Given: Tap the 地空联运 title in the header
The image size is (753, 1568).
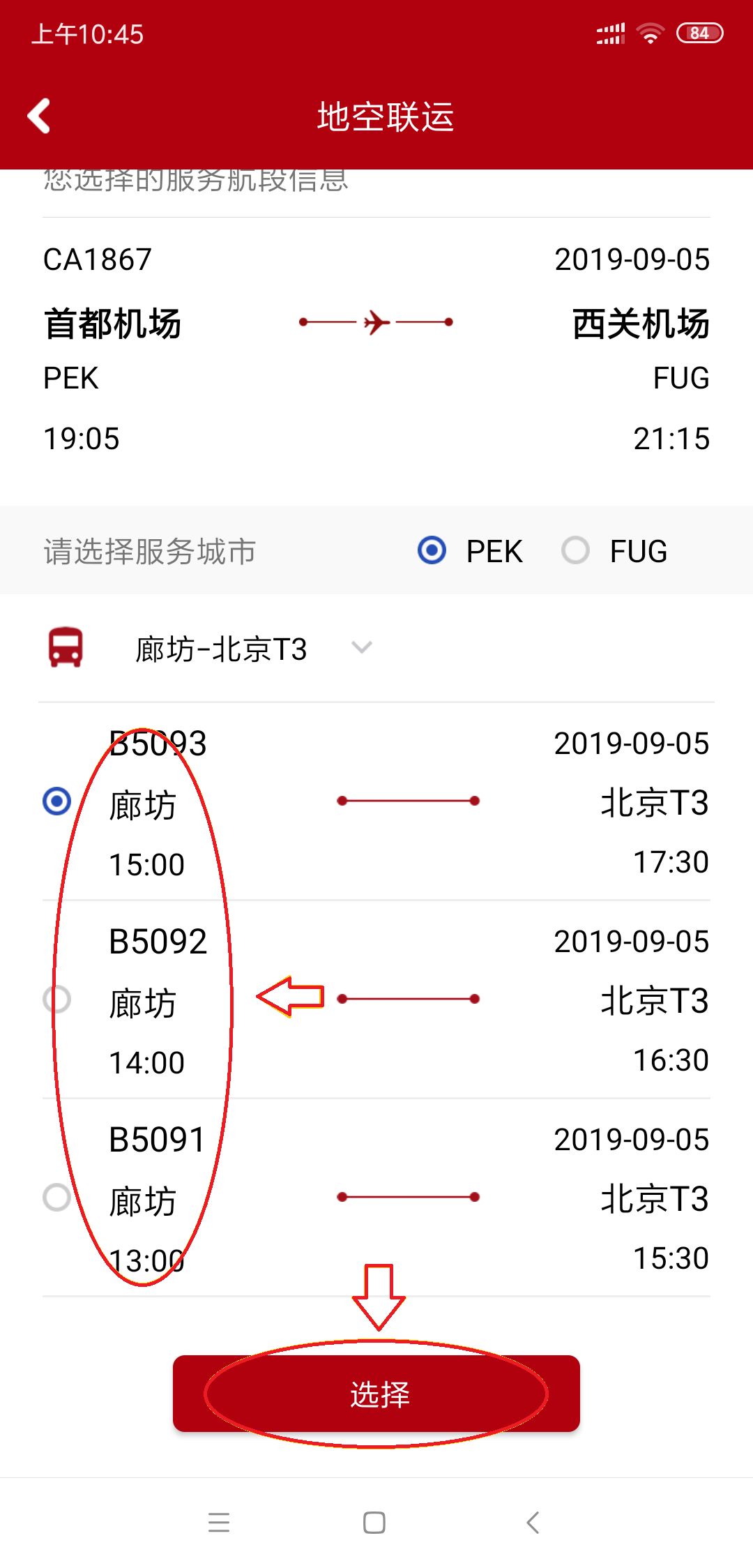Looking at the screenshot, I should (384, 117).
